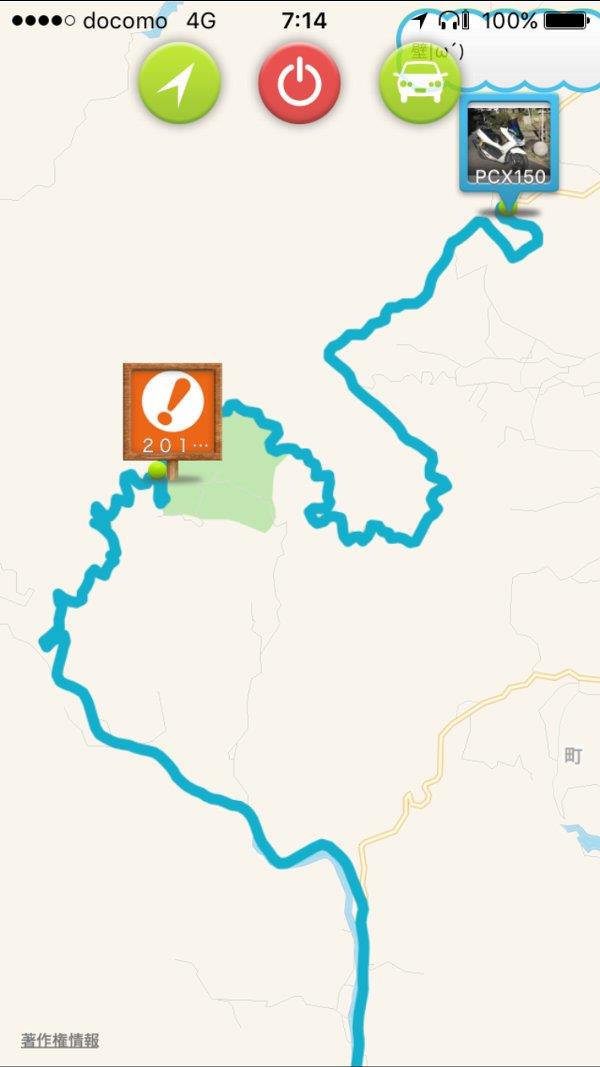Open the 著作権情報 copyright link
Screen dimensions: 600x1067
pos(60,1040)
